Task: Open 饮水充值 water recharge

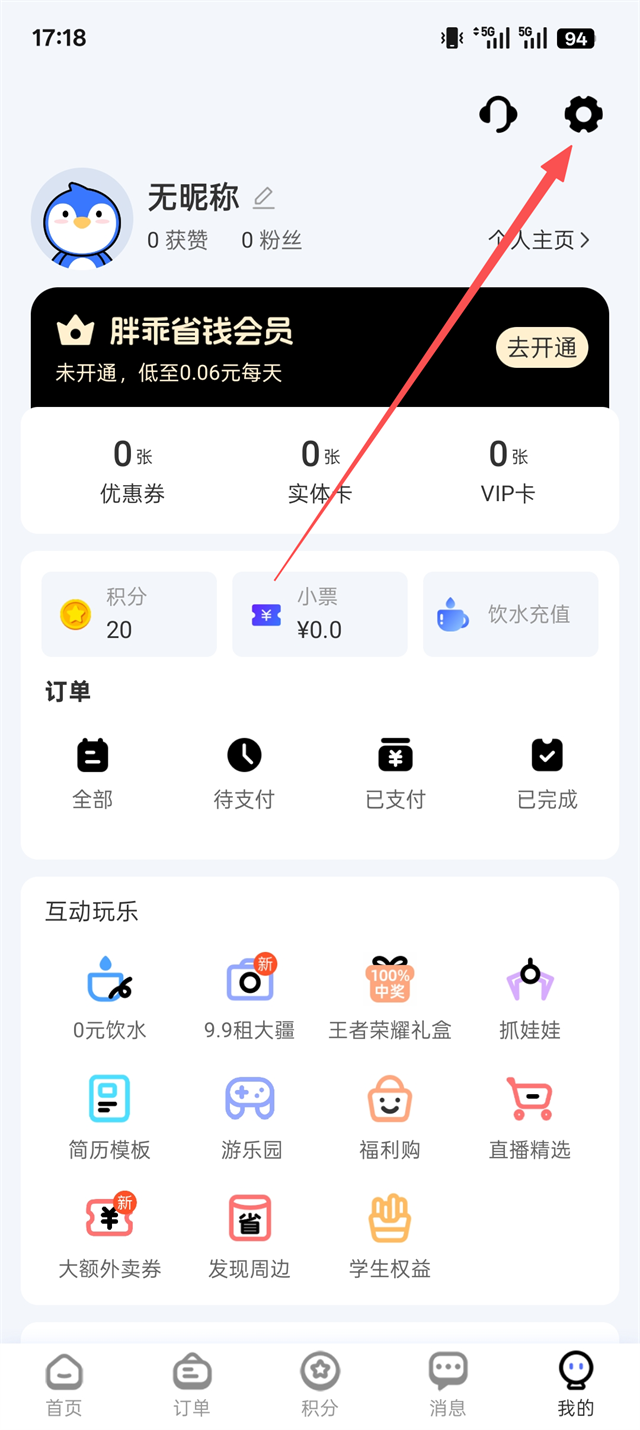Action: (x=510, y=614)
